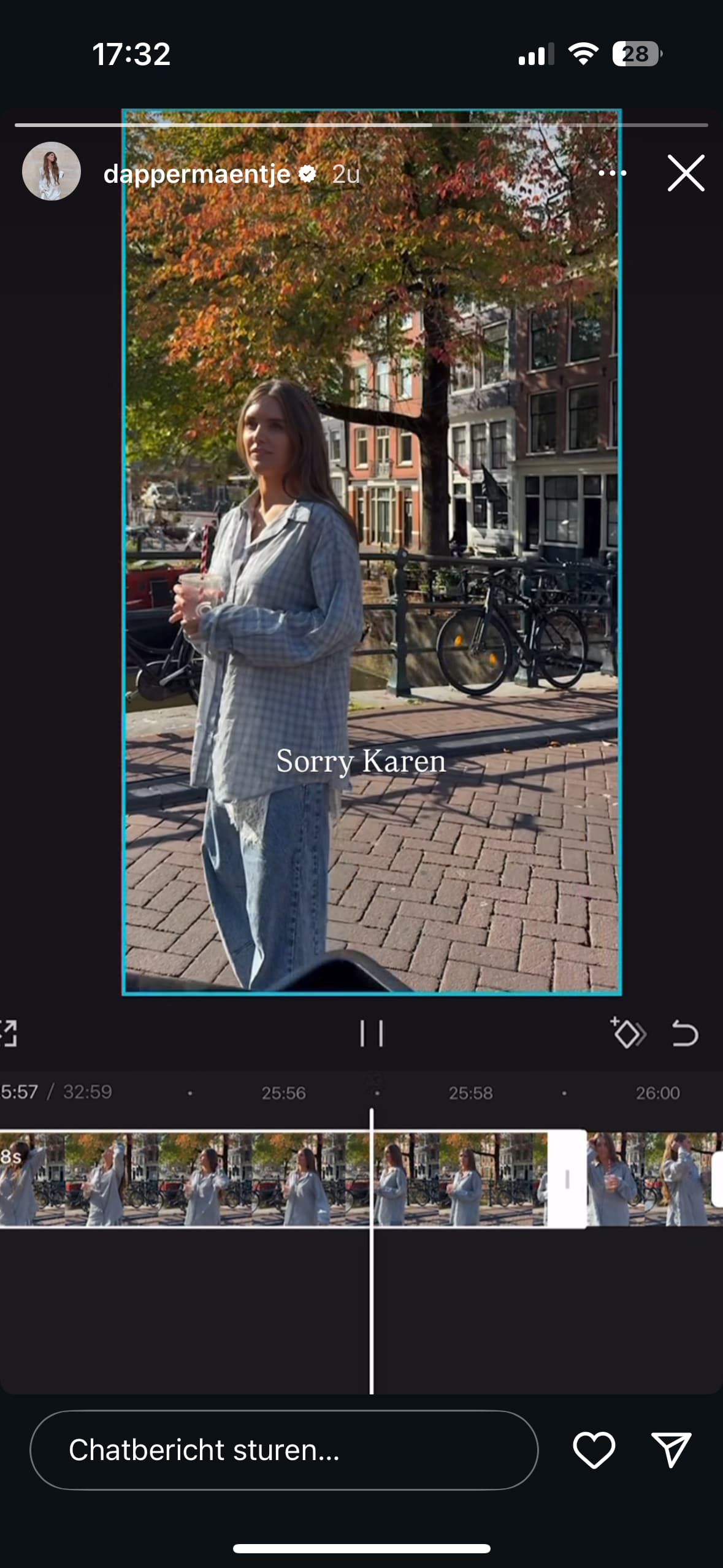Tap the Chatbericht sturen message field
This screenshot has width=723, height=1568.
coord(283,1450)
